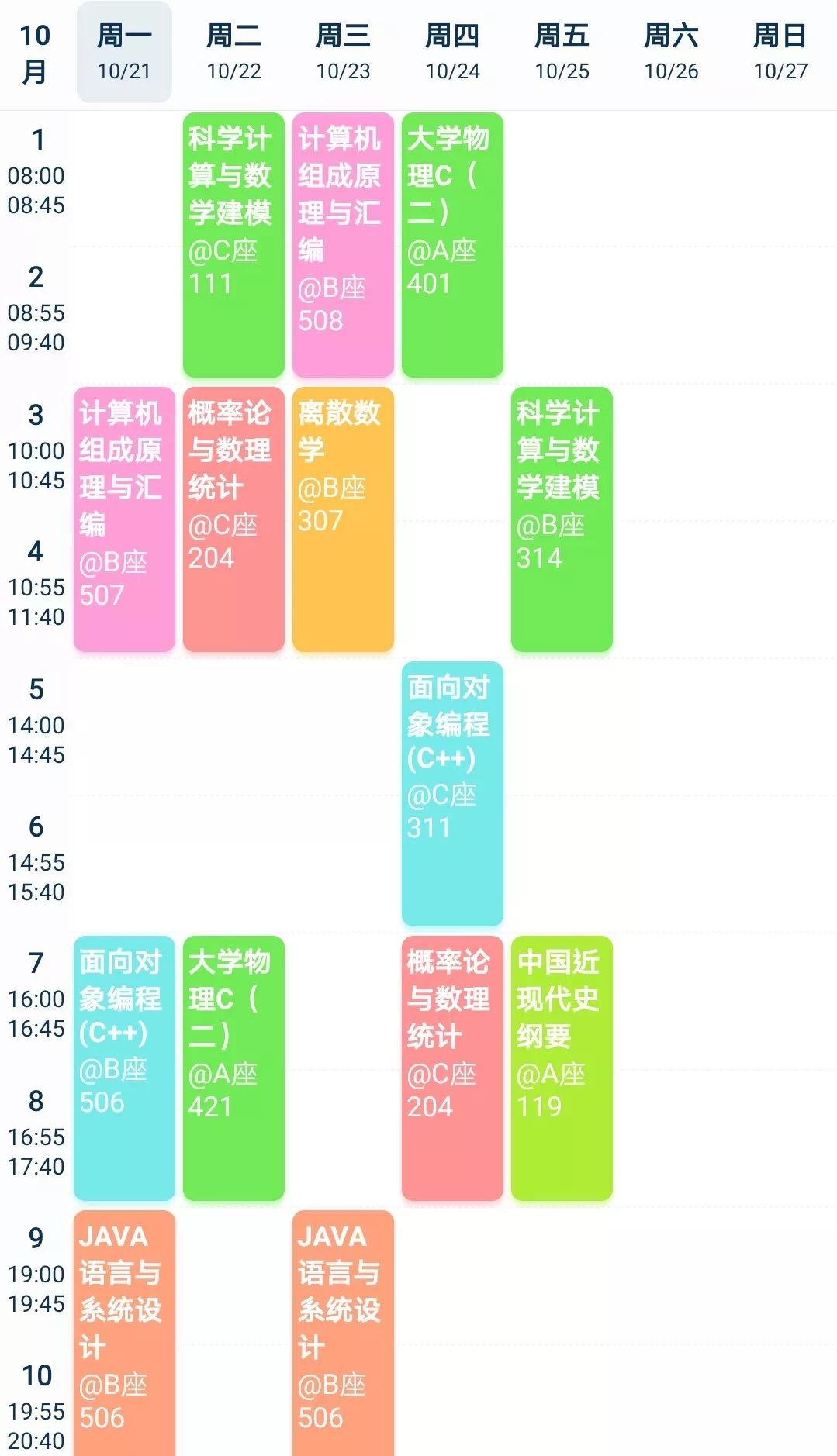Screen dimensions: 837x1456
Task: Open Tuesday's 大学物理C(二) class in A座421
Action: point(233,1068)
